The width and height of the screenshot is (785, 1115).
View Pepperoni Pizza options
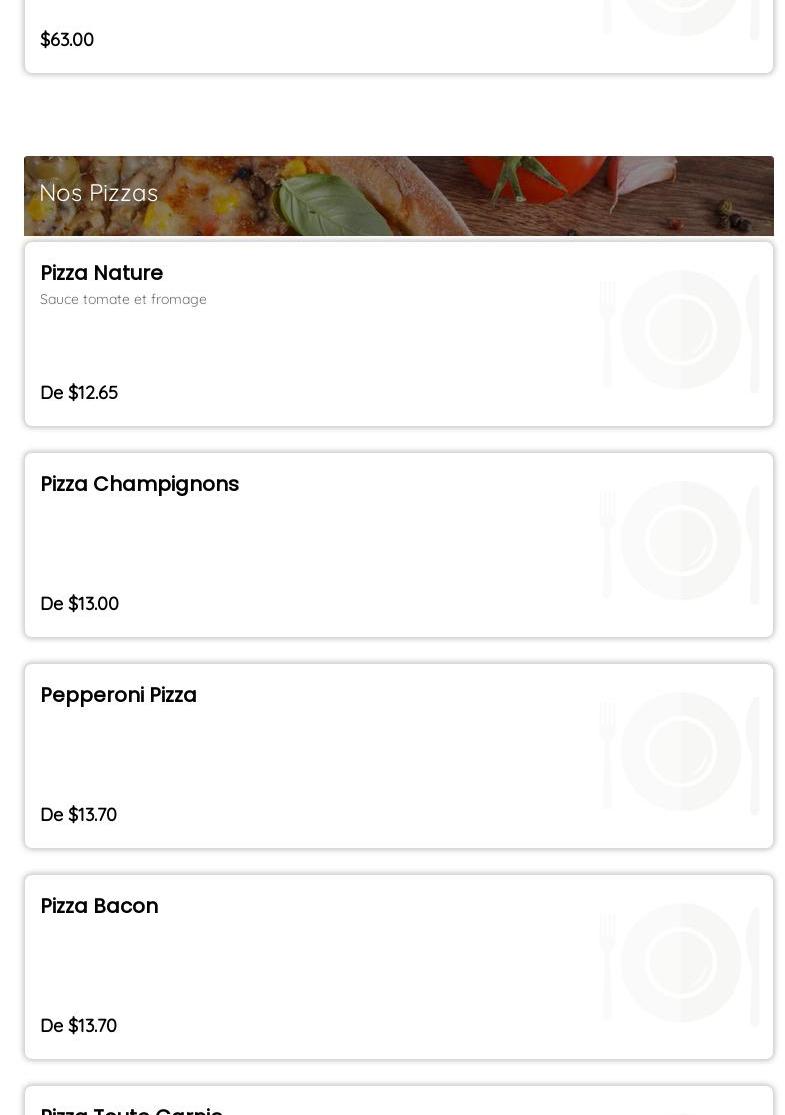[398, 756]
